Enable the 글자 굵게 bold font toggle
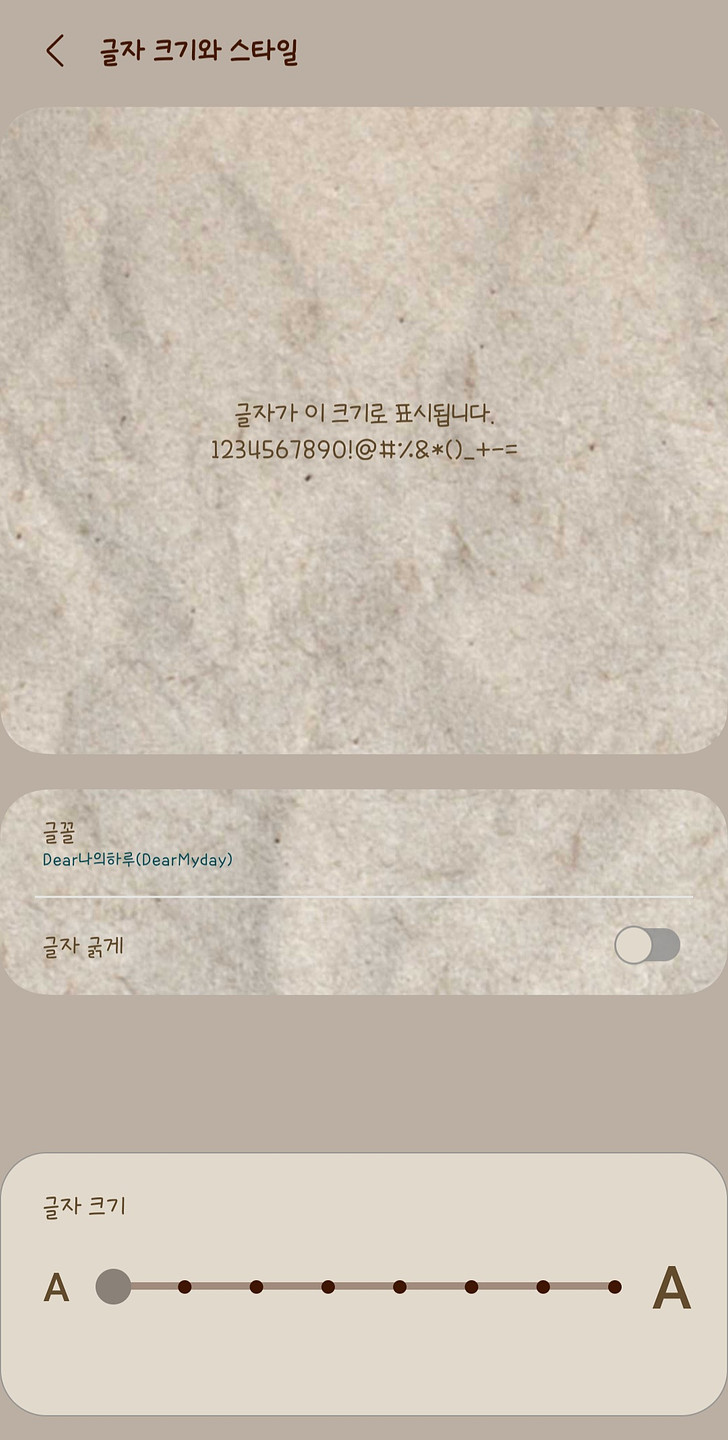The width and height of the screenshot is (728, 1440). (x=647, y=945)
